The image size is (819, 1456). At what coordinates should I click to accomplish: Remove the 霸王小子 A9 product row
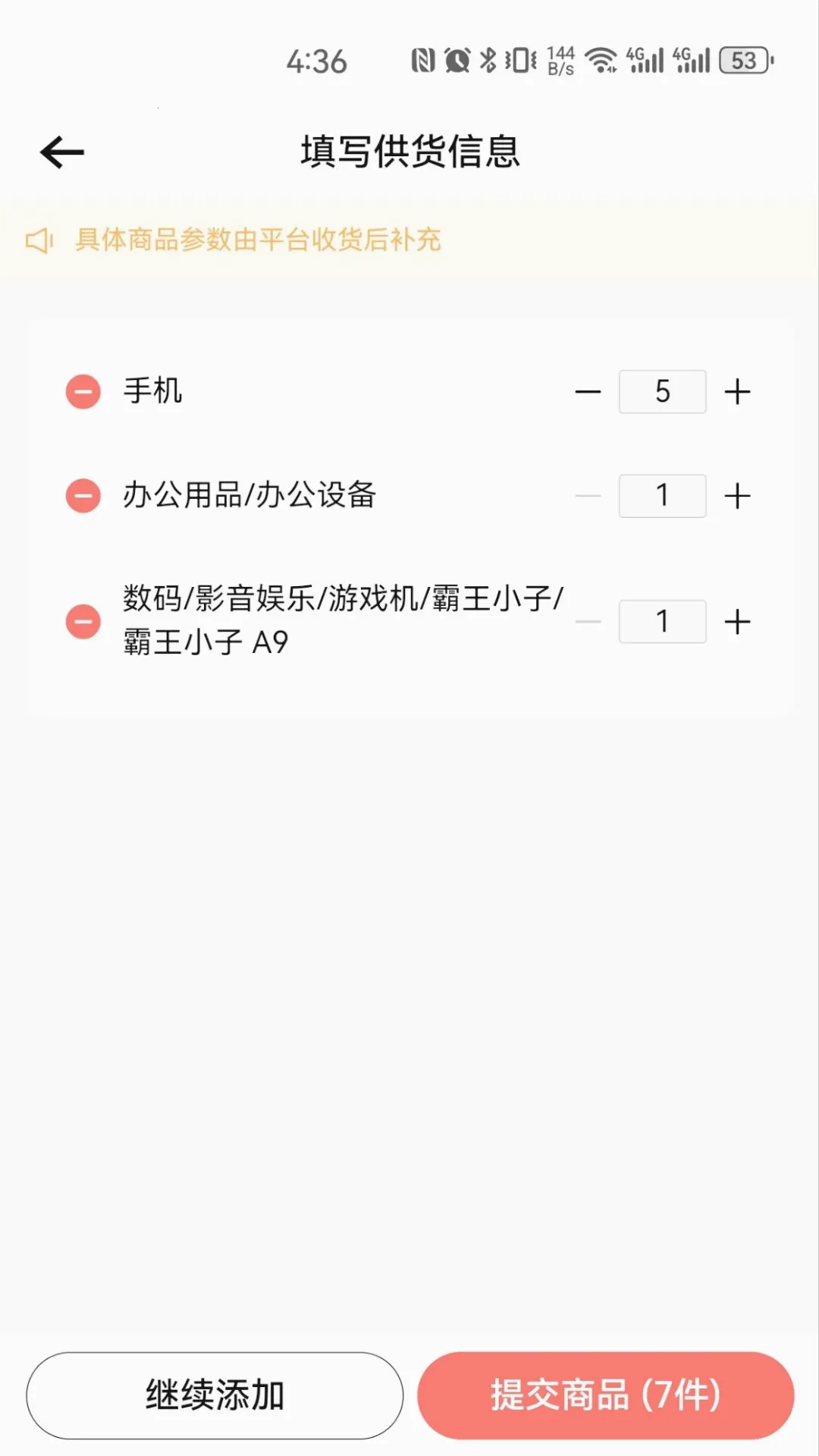tap(82, 620)
